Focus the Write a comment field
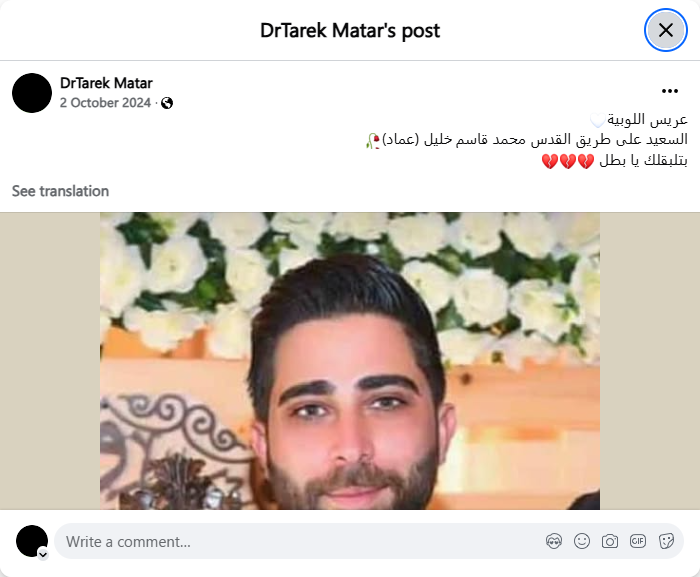Viewport: 700px width, 577px height. [x=290, y=542]
